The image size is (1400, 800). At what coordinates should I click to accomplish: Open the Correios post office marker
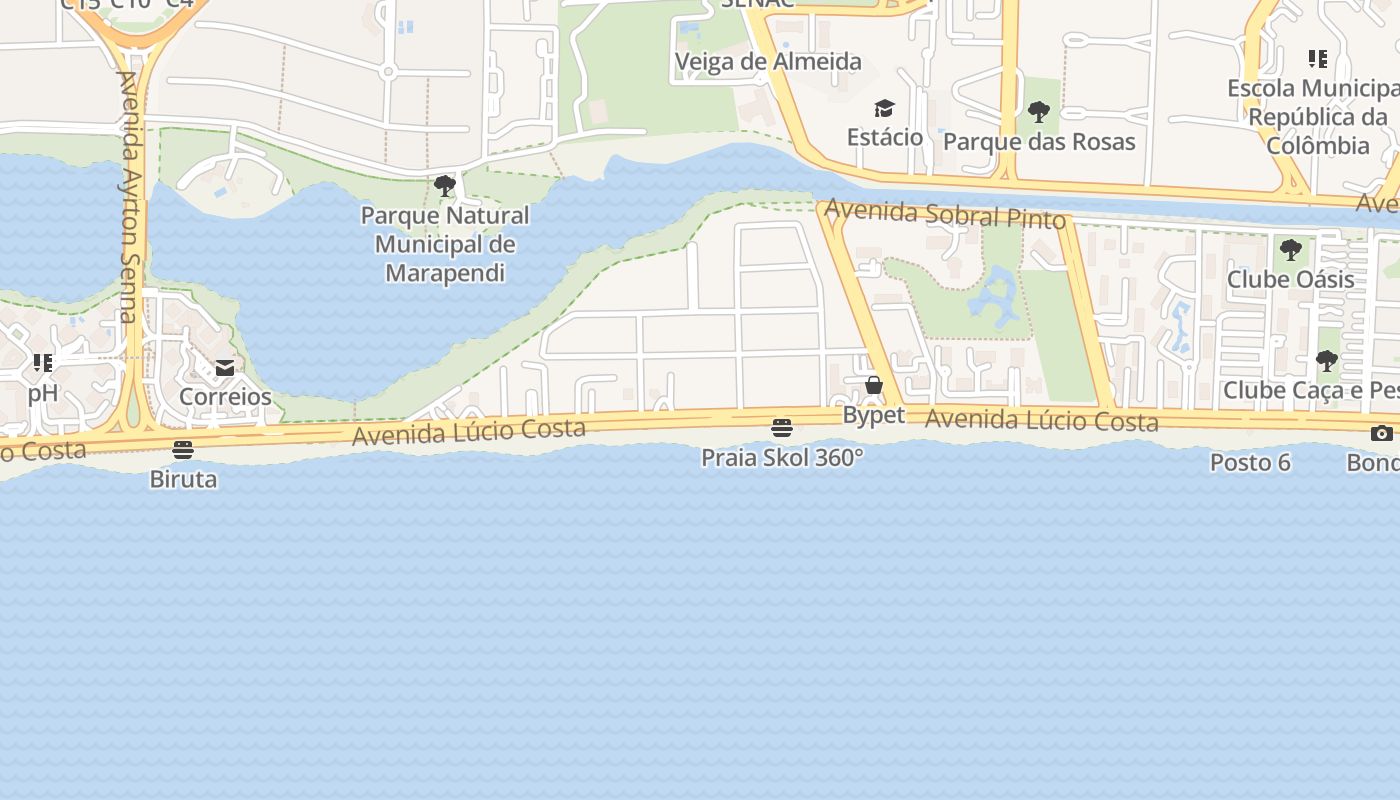click(225, 368)
